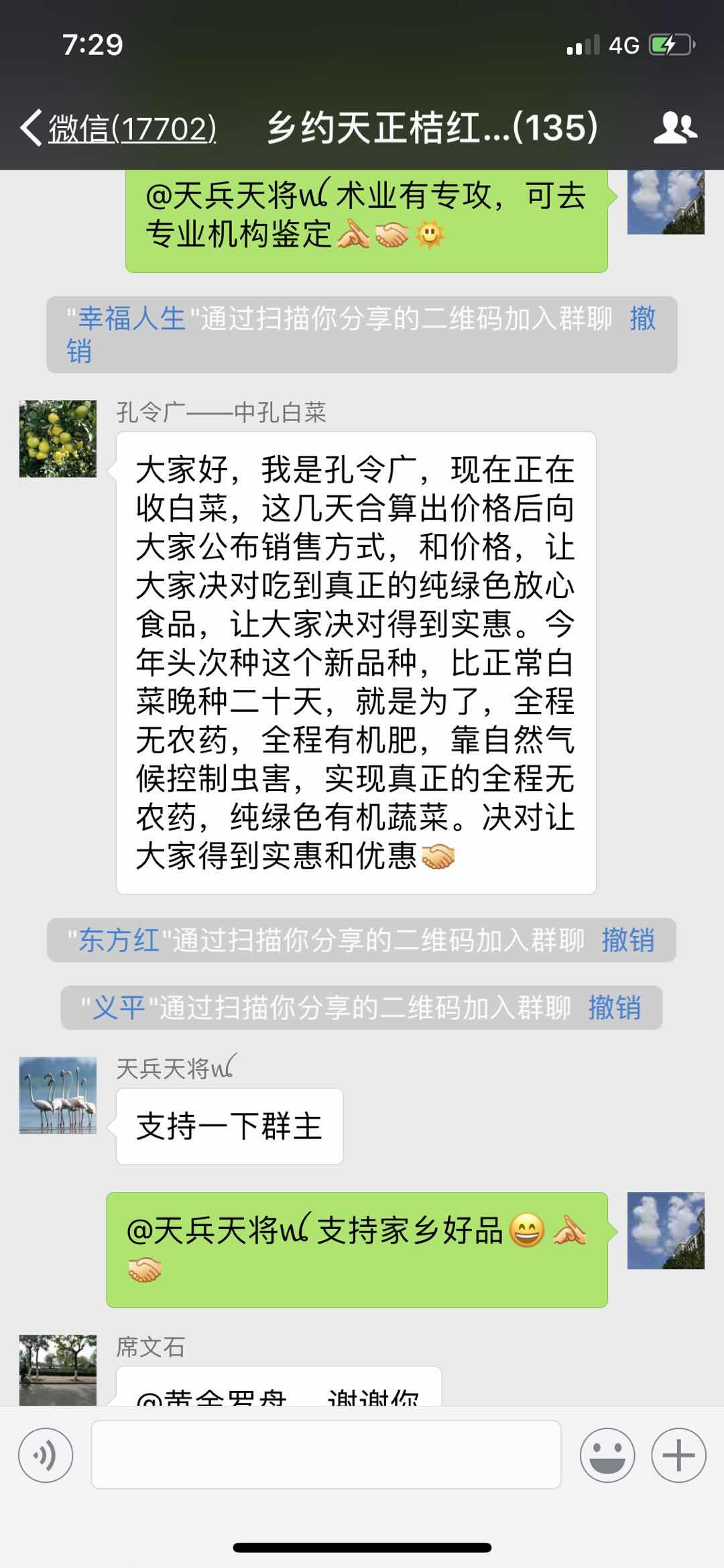Tap the voice input button
The width and height of the screenshot is (724, 1568).
tap(46, 1455)
